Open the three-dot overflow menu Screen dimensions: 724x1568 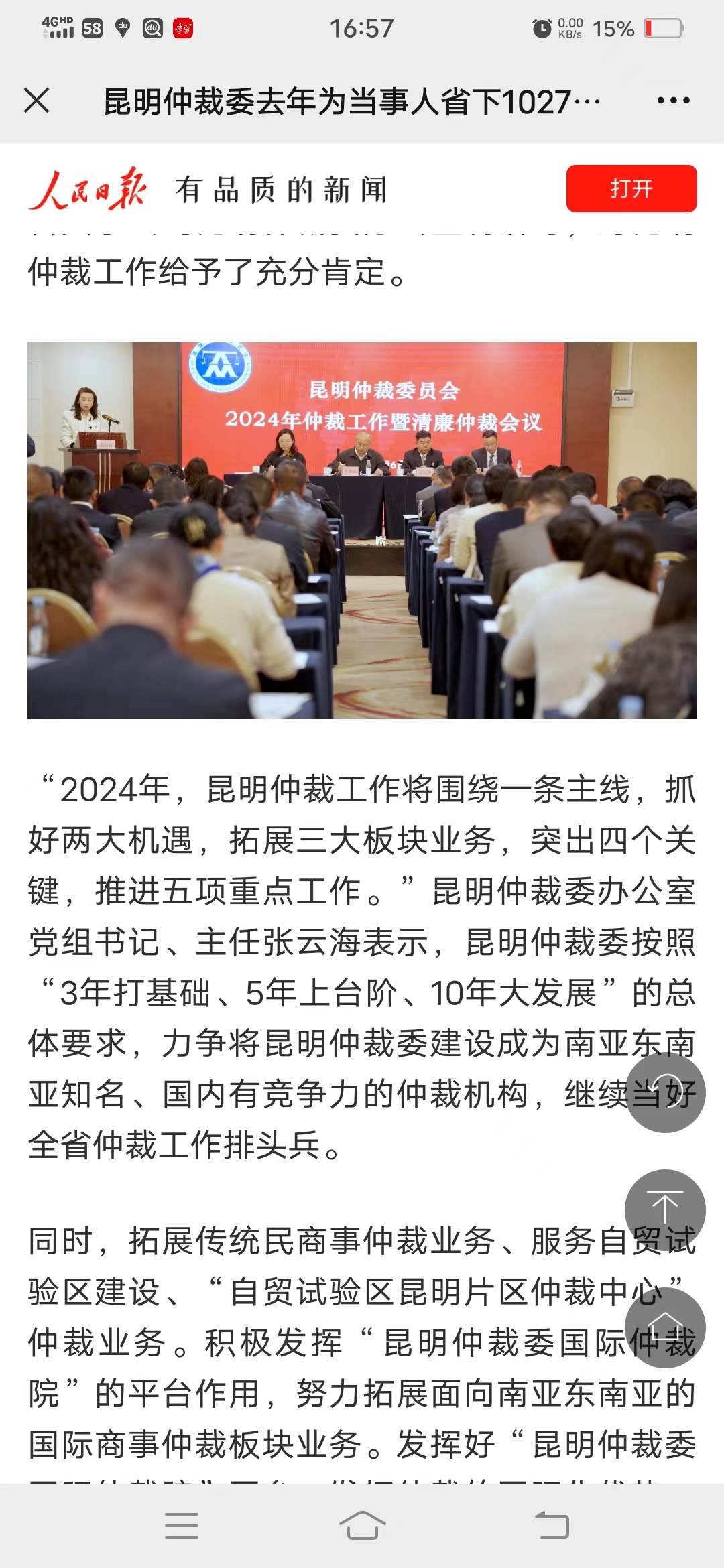(x=673, y=101)
